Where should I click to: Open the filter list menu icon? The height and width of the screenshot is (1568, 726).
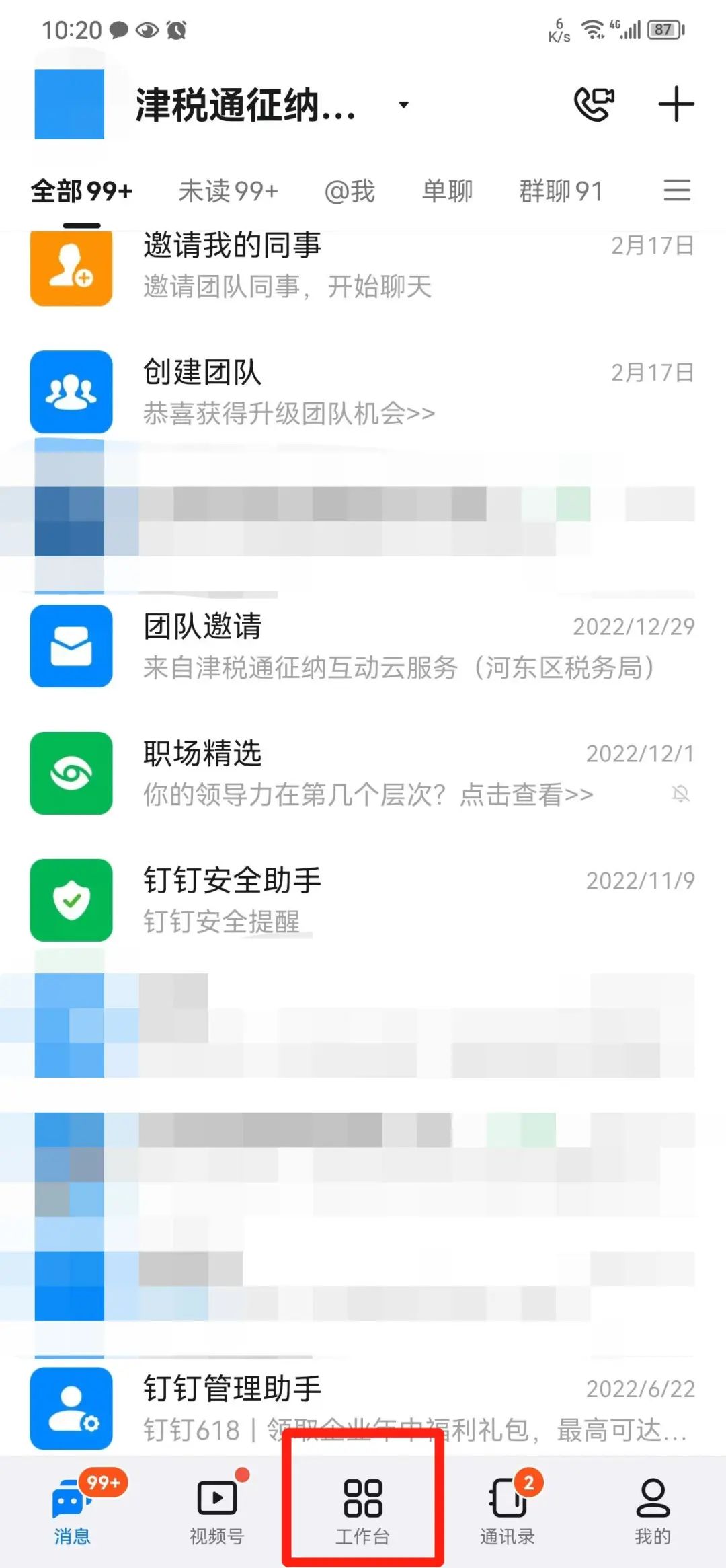click(x=677, y=190)
